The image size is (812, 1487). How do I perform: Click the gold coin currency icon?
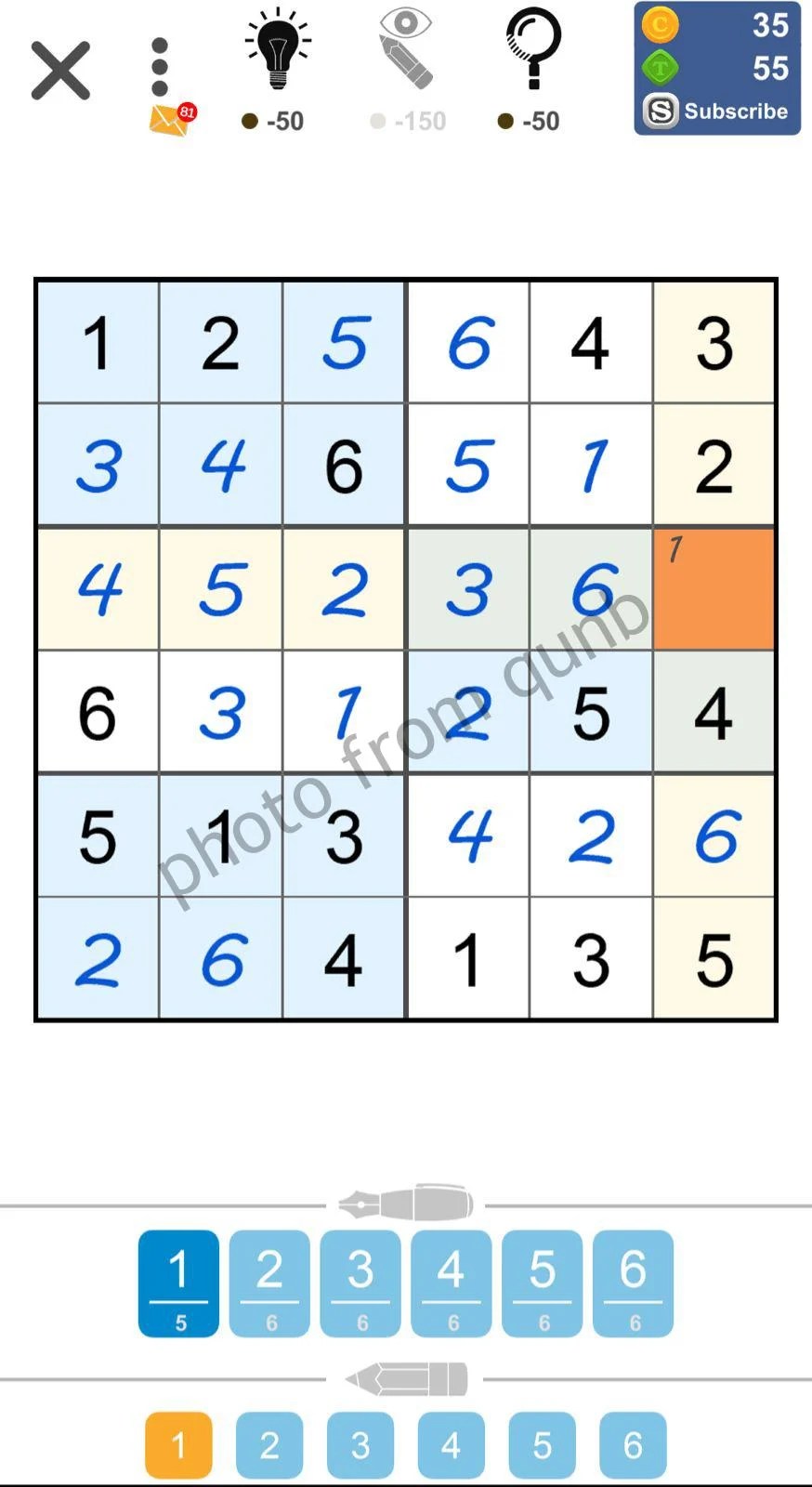pos(661,26)
